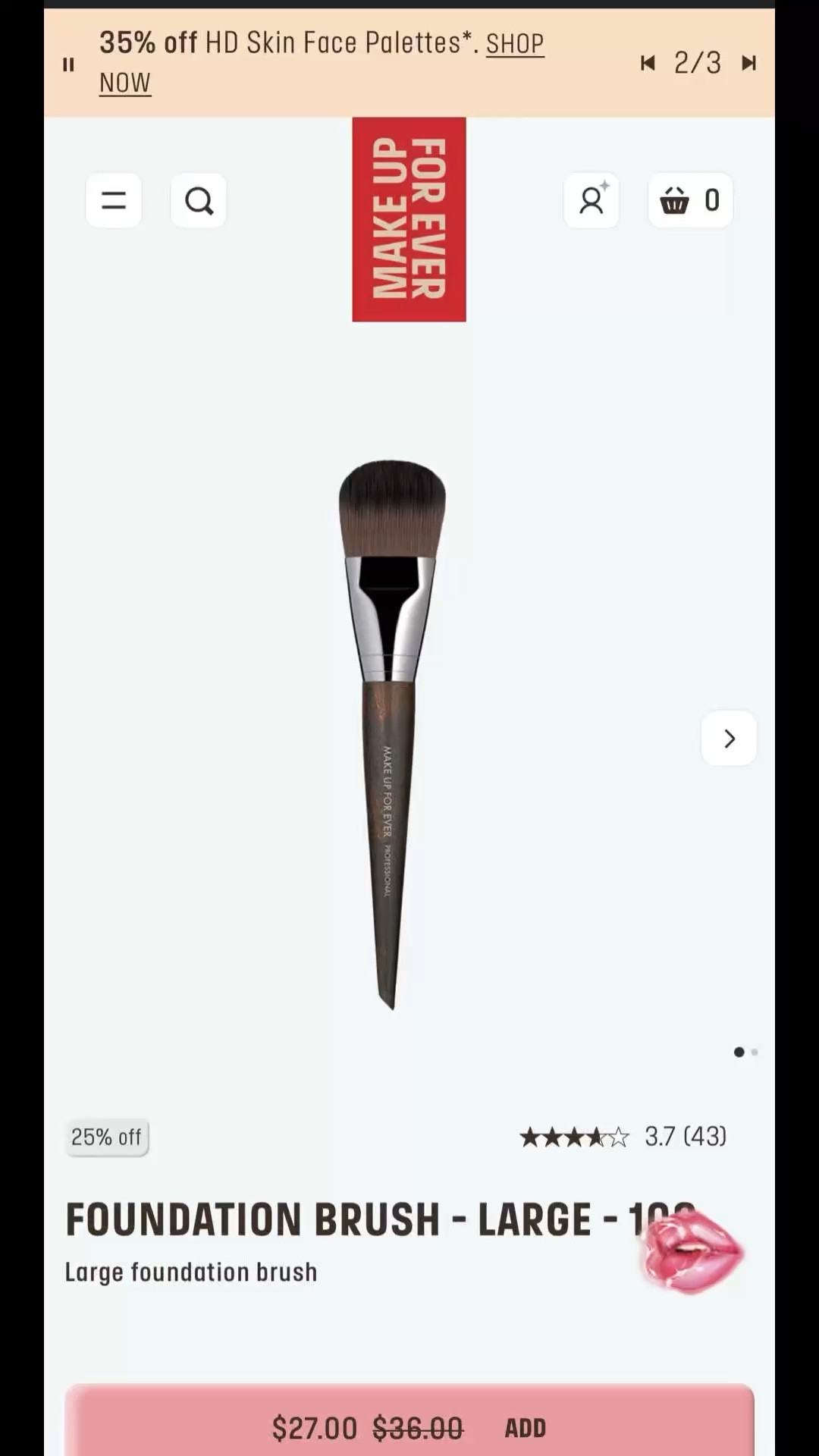Go back to the first promo banner
This screenshot has width=819, height=1456.
[x=648, y=64]
